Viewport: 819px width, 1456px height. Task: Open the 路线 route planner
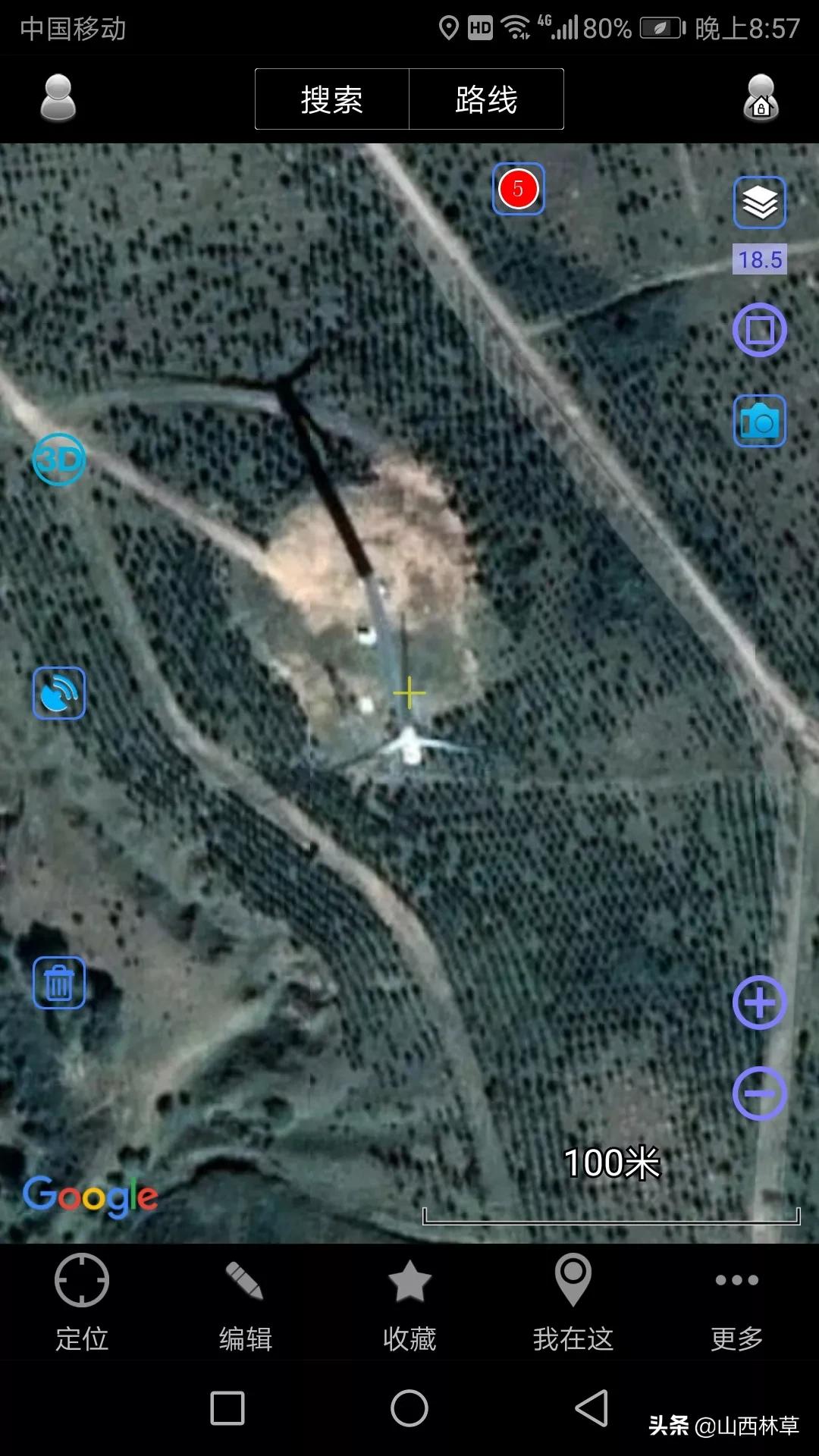(x=486, y=99)
